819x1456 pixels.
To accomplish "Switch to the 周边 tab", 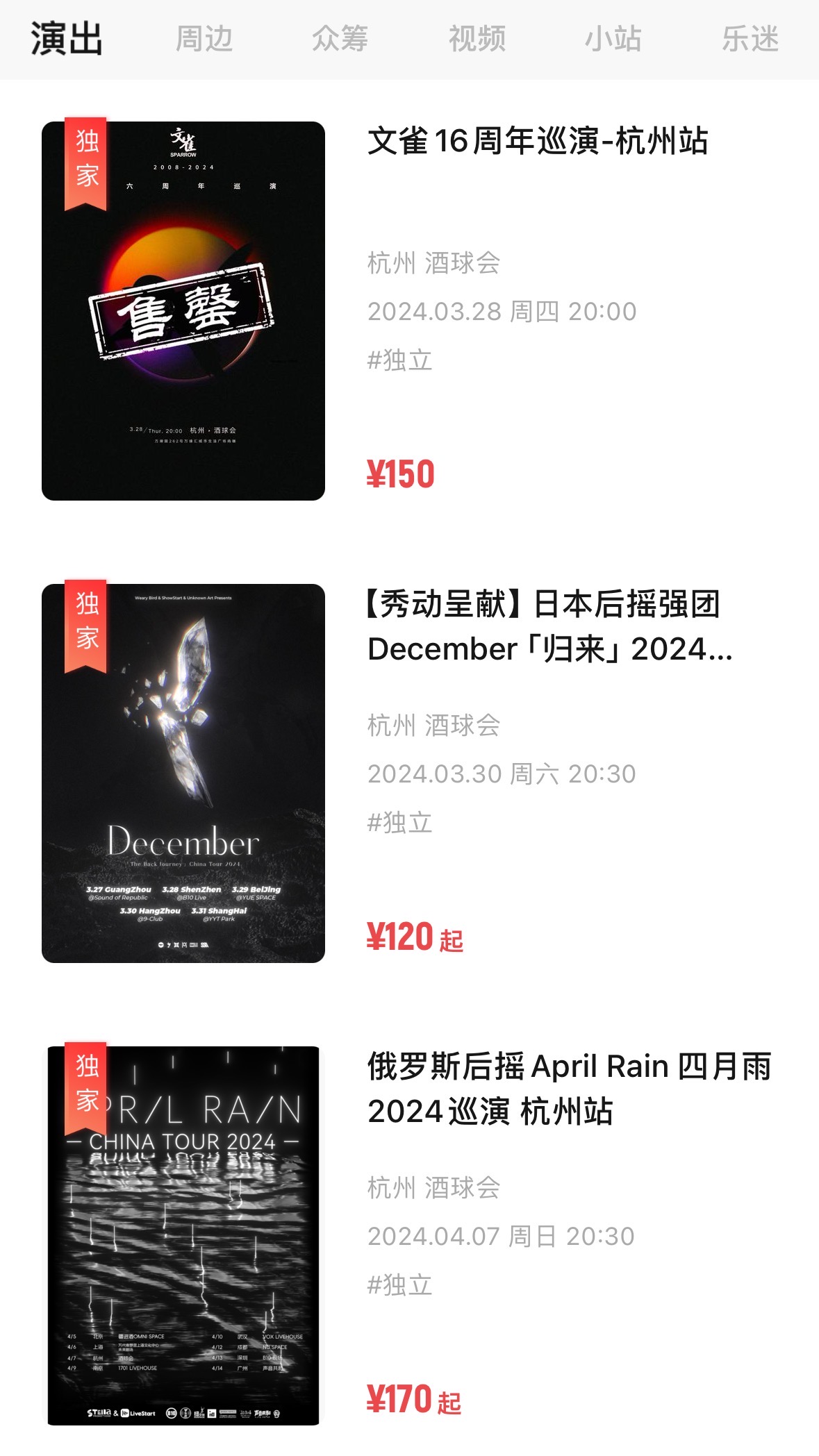I will pos(204,39).
